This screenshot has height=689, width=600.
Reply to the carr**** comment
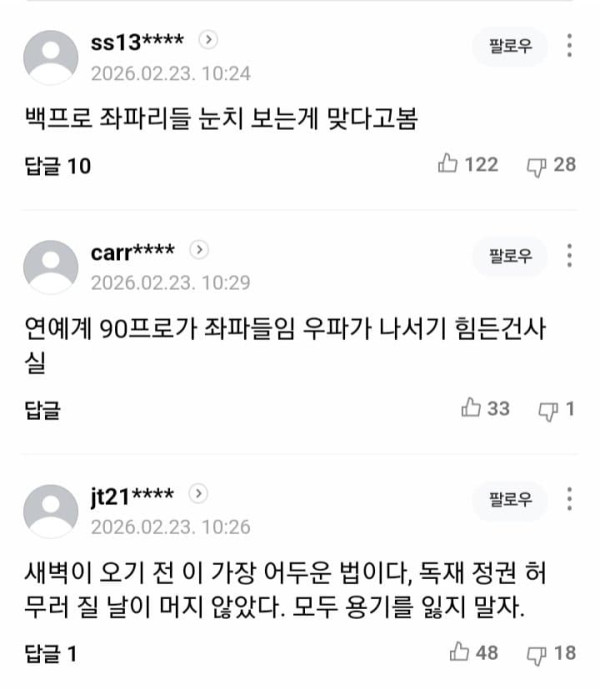point(42,409)
